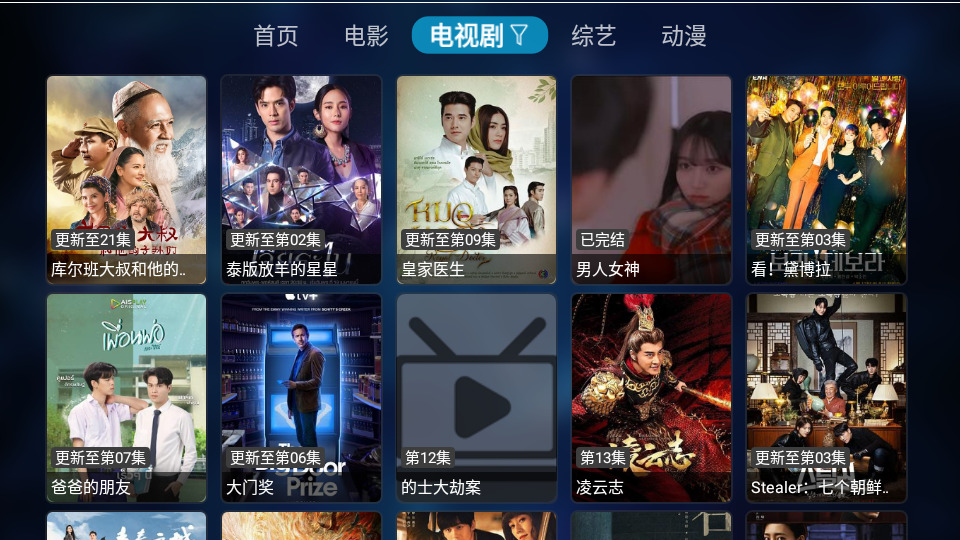Open the series 爸爸的朋友
The width and height of the screenshot is (960, 540).
(127, 397)
